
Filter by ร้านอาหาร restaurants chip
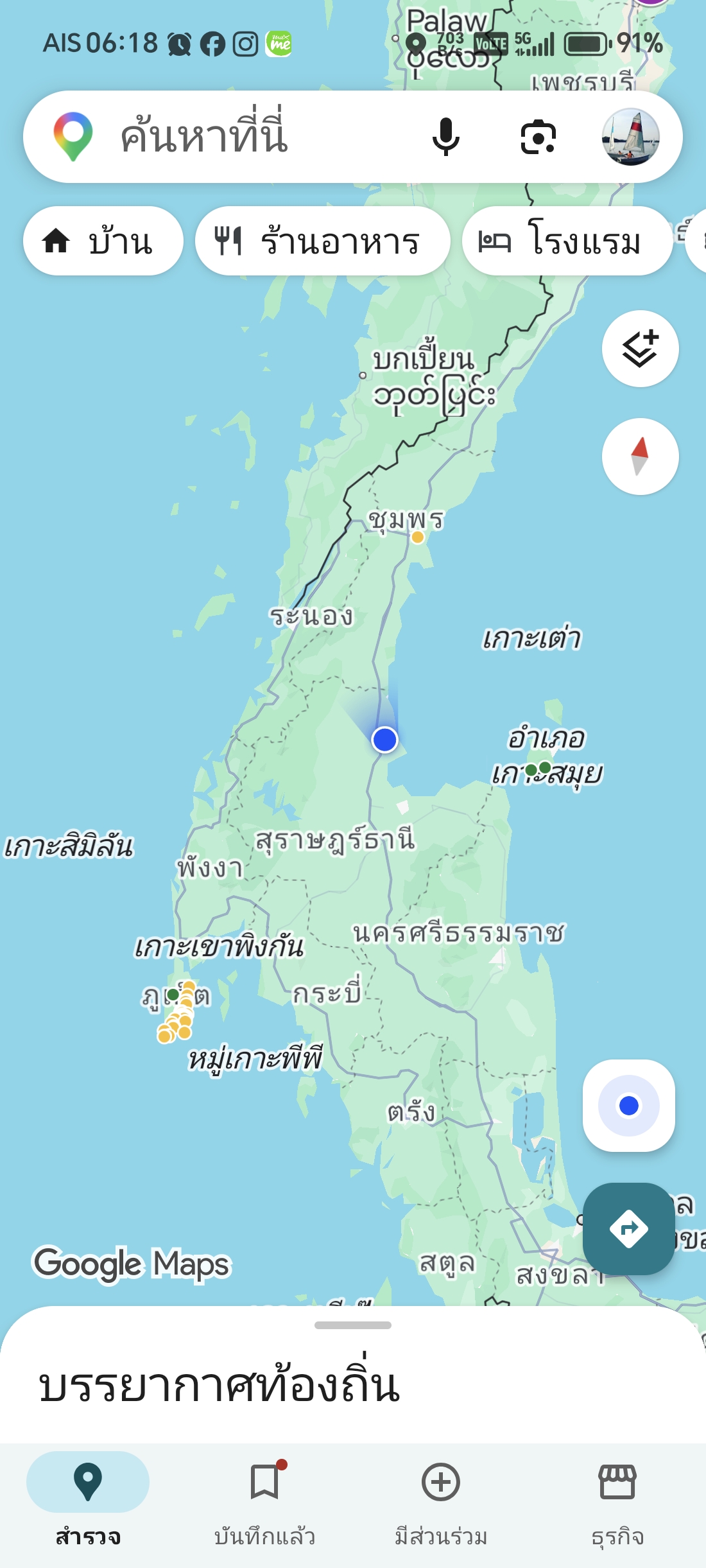pos(322,241)
